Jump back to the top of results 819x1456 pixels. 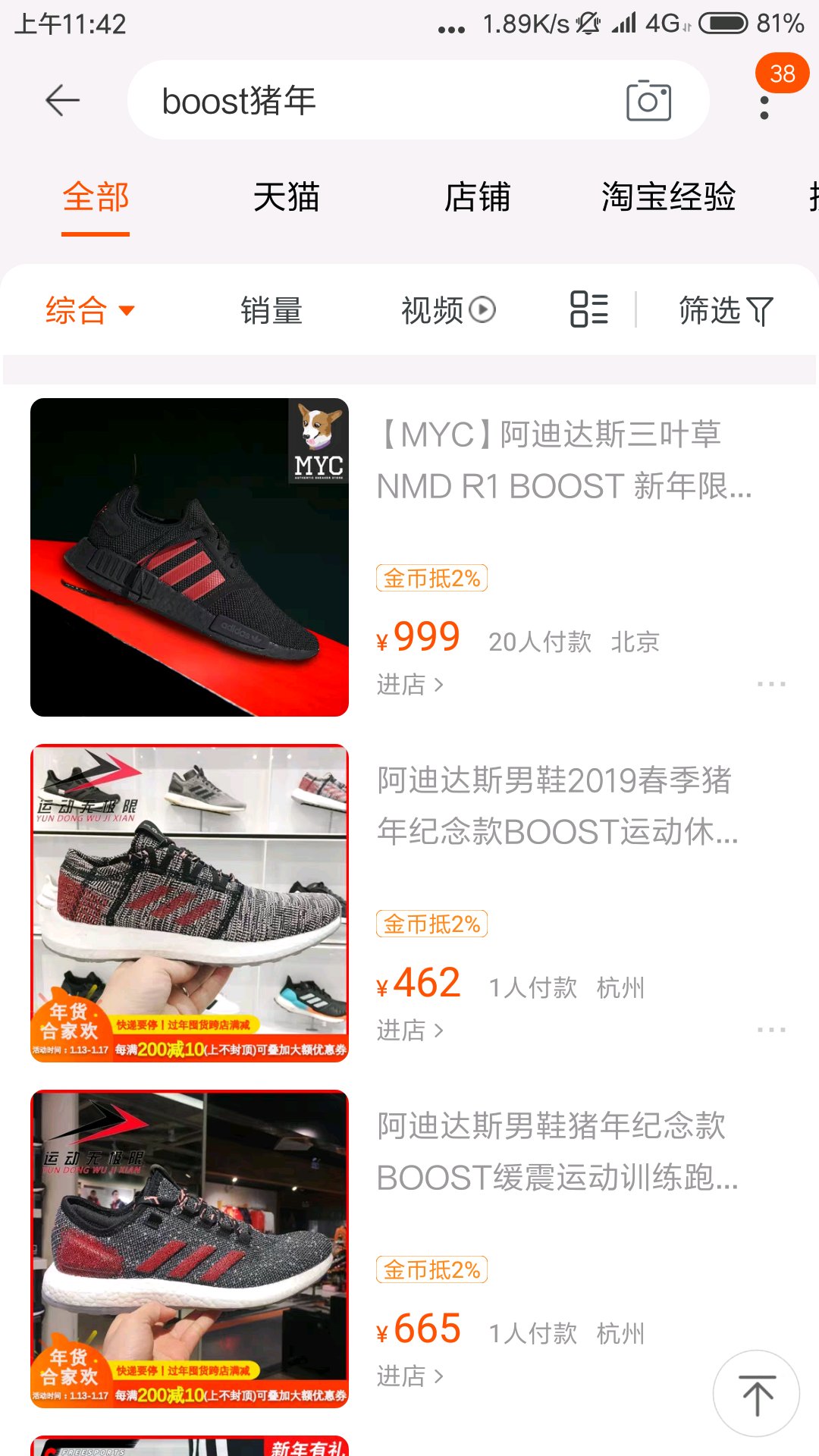pyautogui.click(x=756, y=1393)
